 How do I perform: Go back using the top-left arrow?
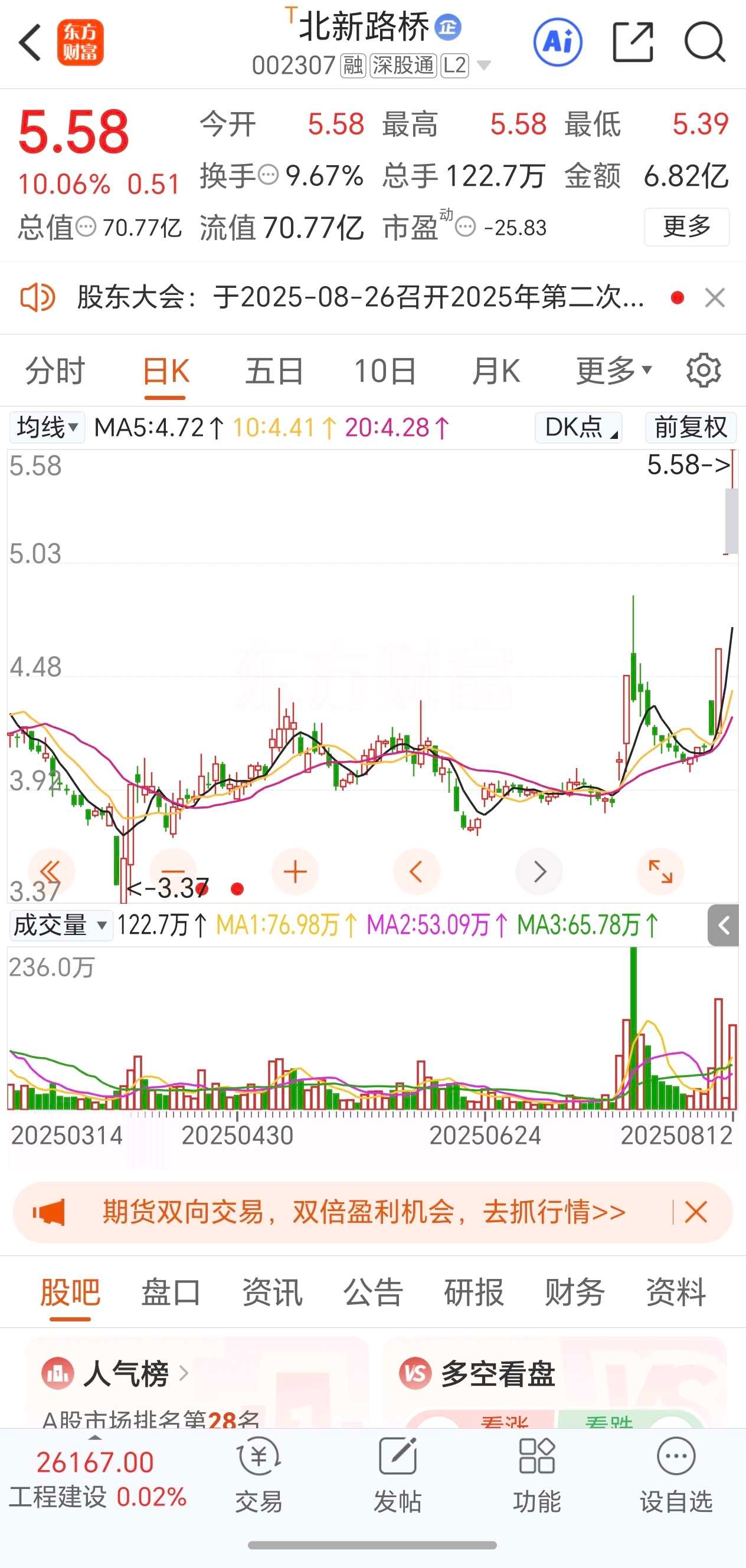[30, 42]
